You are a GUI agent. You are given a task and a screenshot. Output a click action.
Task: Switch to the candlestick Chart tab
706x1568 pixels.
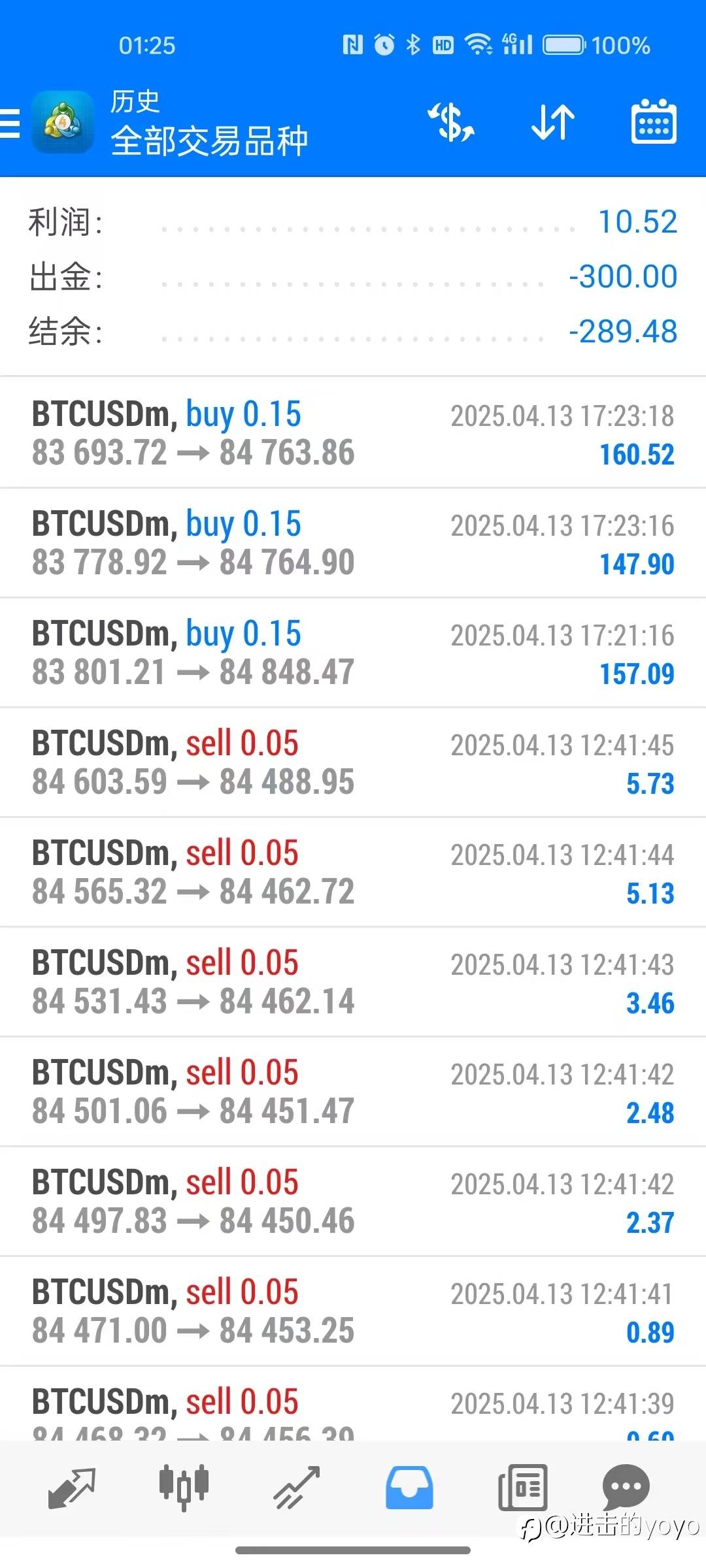pos(184,1488)
